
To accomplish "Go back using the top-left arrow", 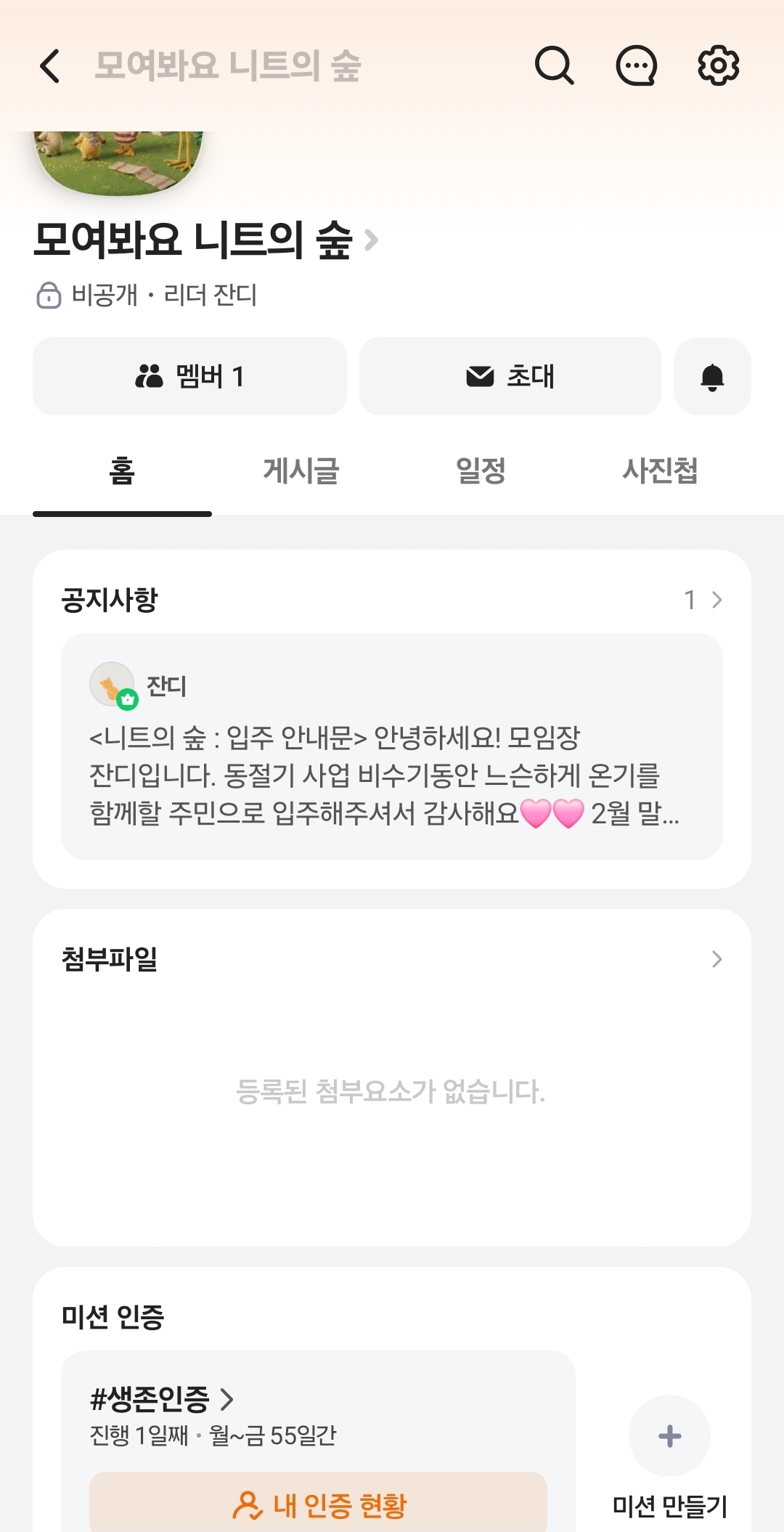I will tap(49, 66).
